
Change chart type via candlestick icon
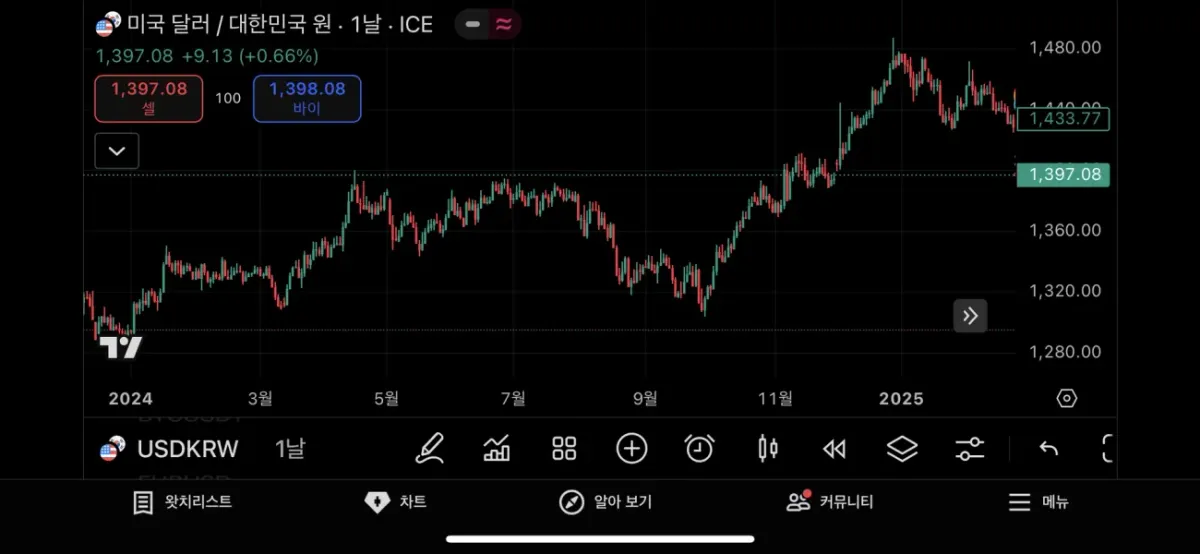(x=767, y=449)
